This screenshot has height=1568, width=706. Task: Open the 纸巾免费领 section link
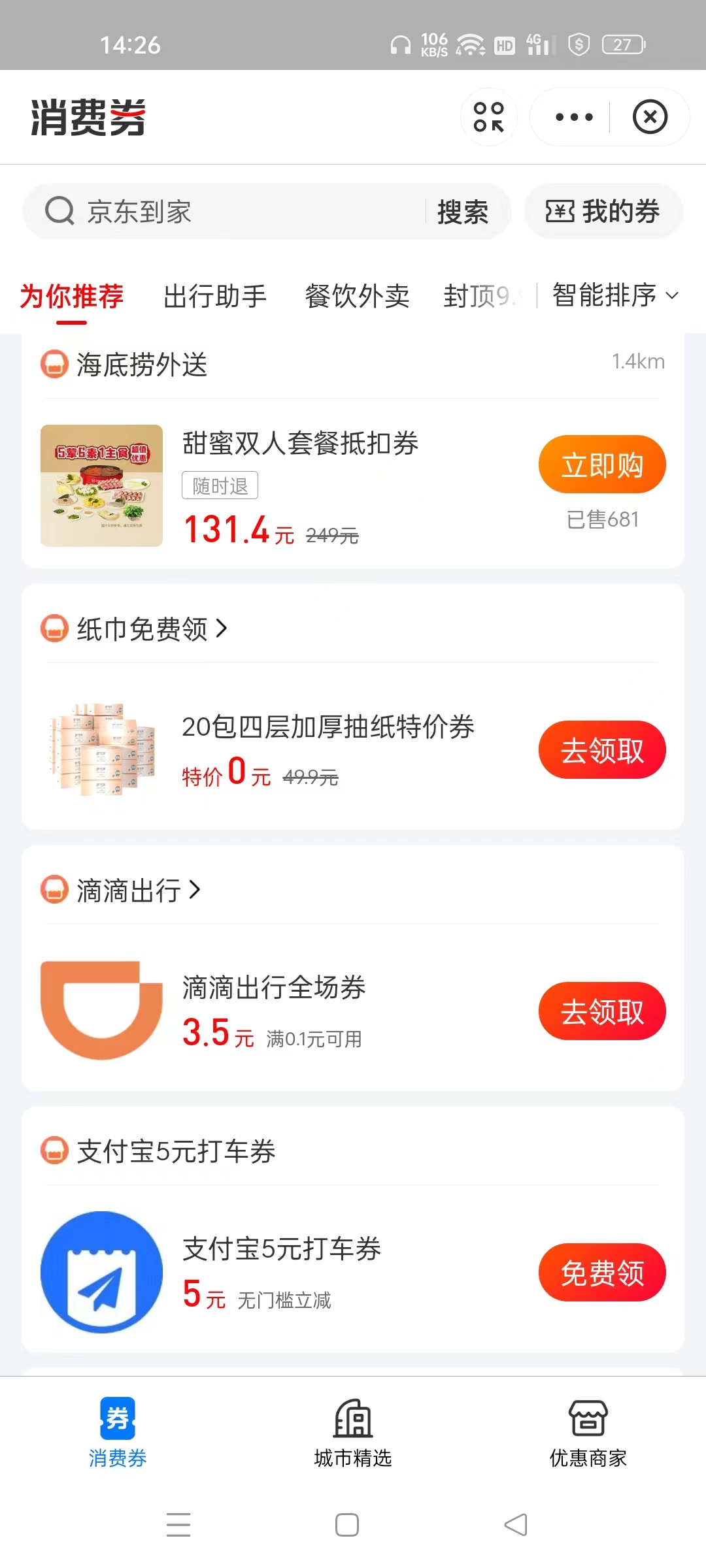[152, 629]
